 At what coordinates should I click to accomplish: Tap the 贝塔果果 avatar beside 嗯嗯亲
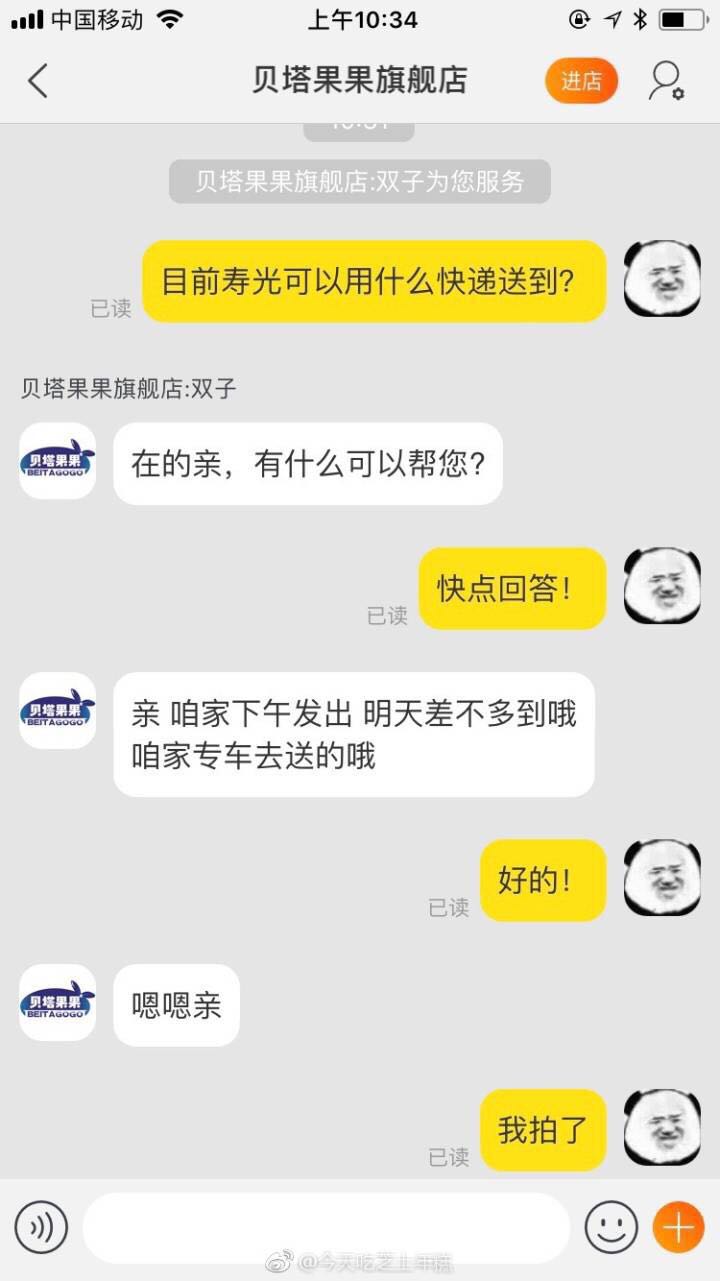[58, 1003]
